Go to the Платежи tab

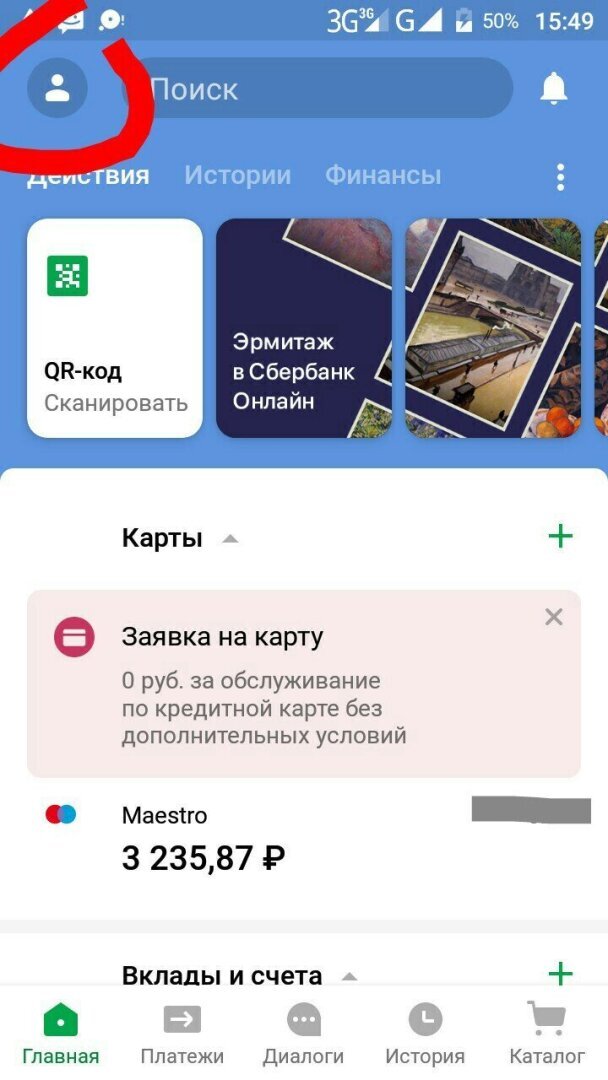click(182, 1034)
